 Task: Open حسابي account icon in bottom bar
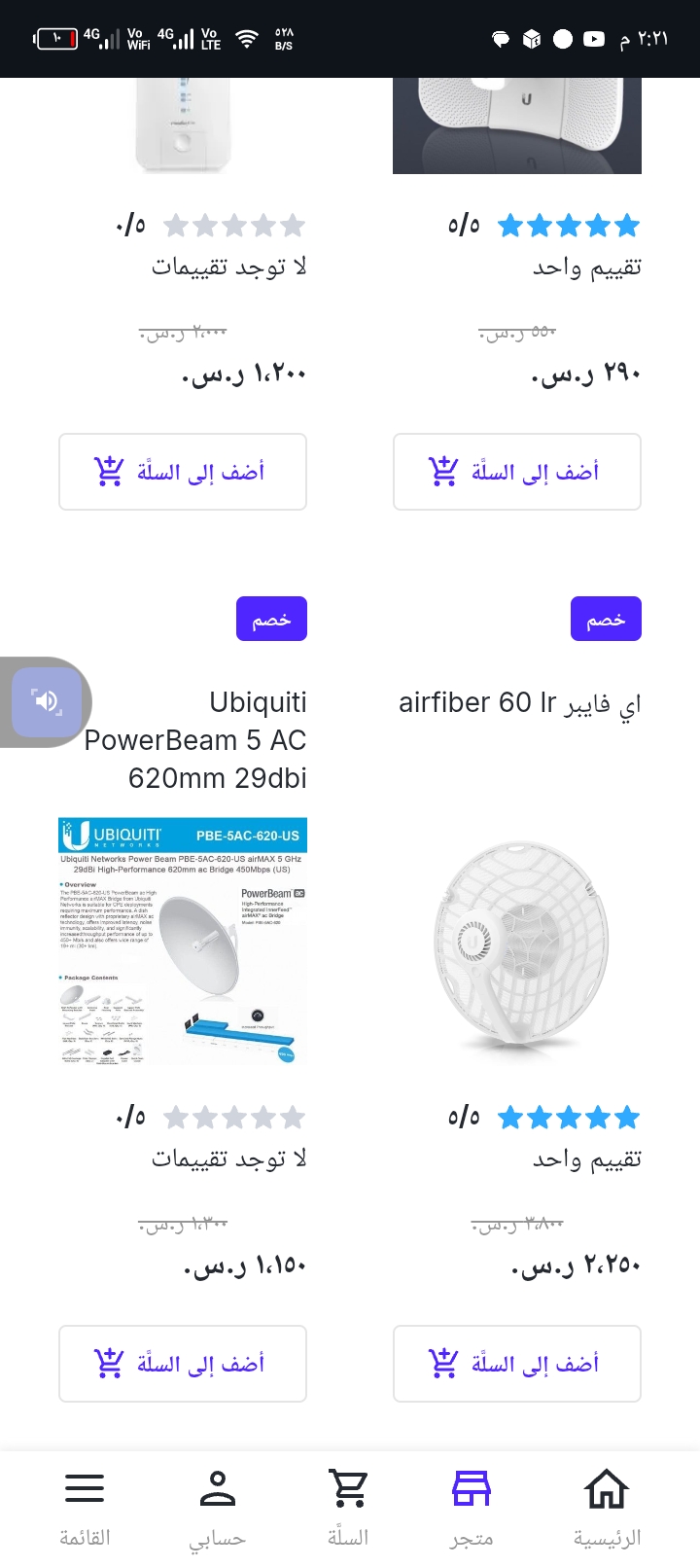click(217, 1487)
